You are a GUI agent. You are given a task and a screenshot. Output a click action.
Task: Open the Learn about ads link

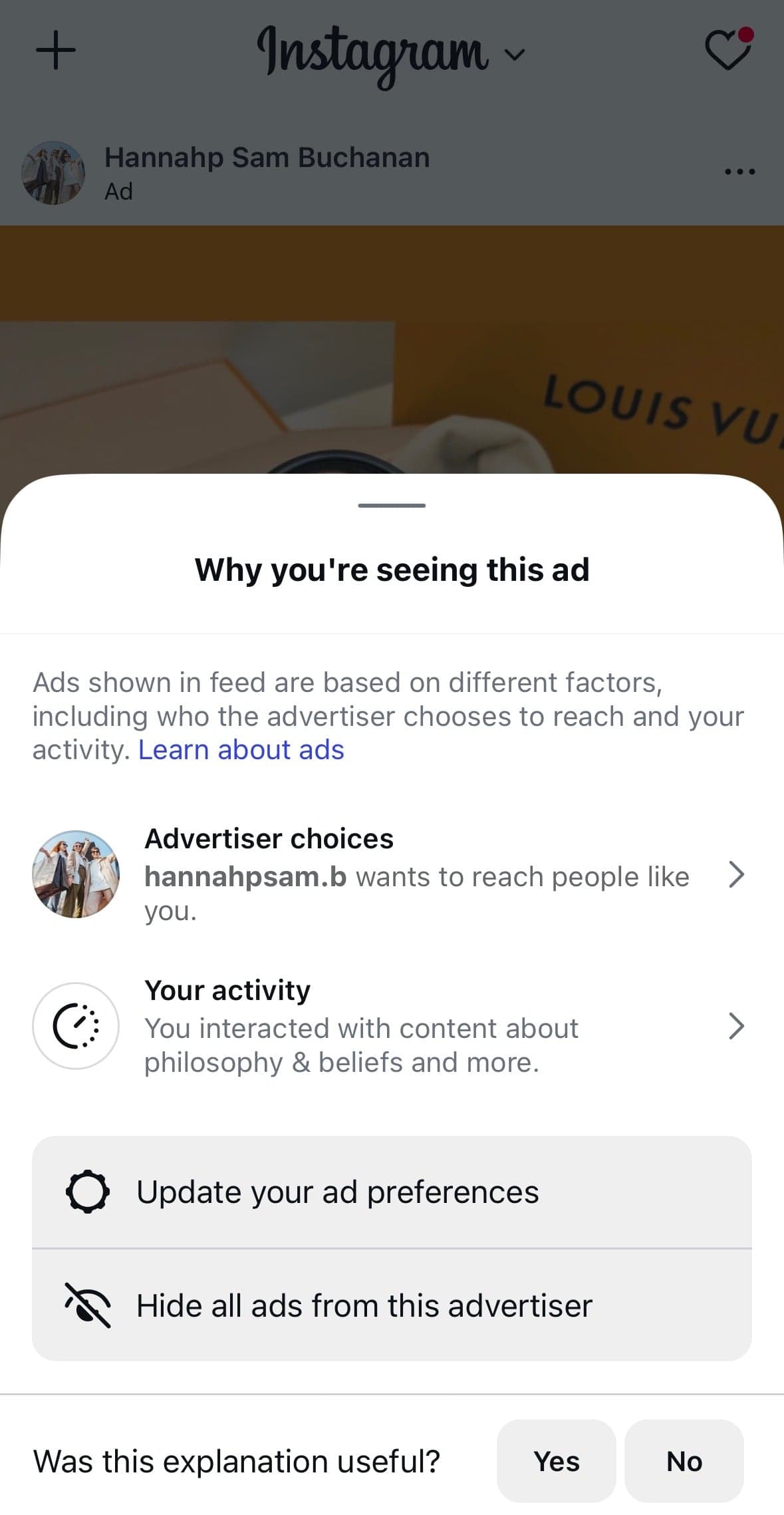(x=241, y=750)
